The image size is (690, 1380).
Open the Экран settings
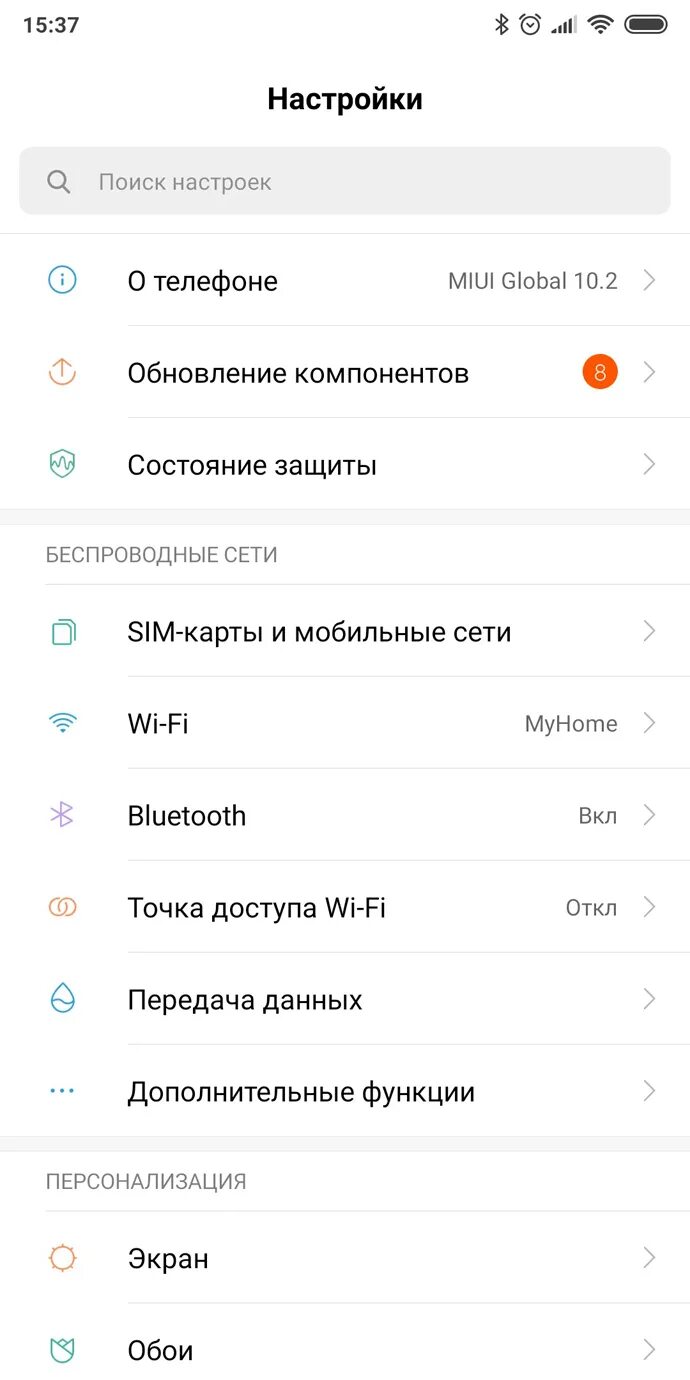coord(344,1258)
